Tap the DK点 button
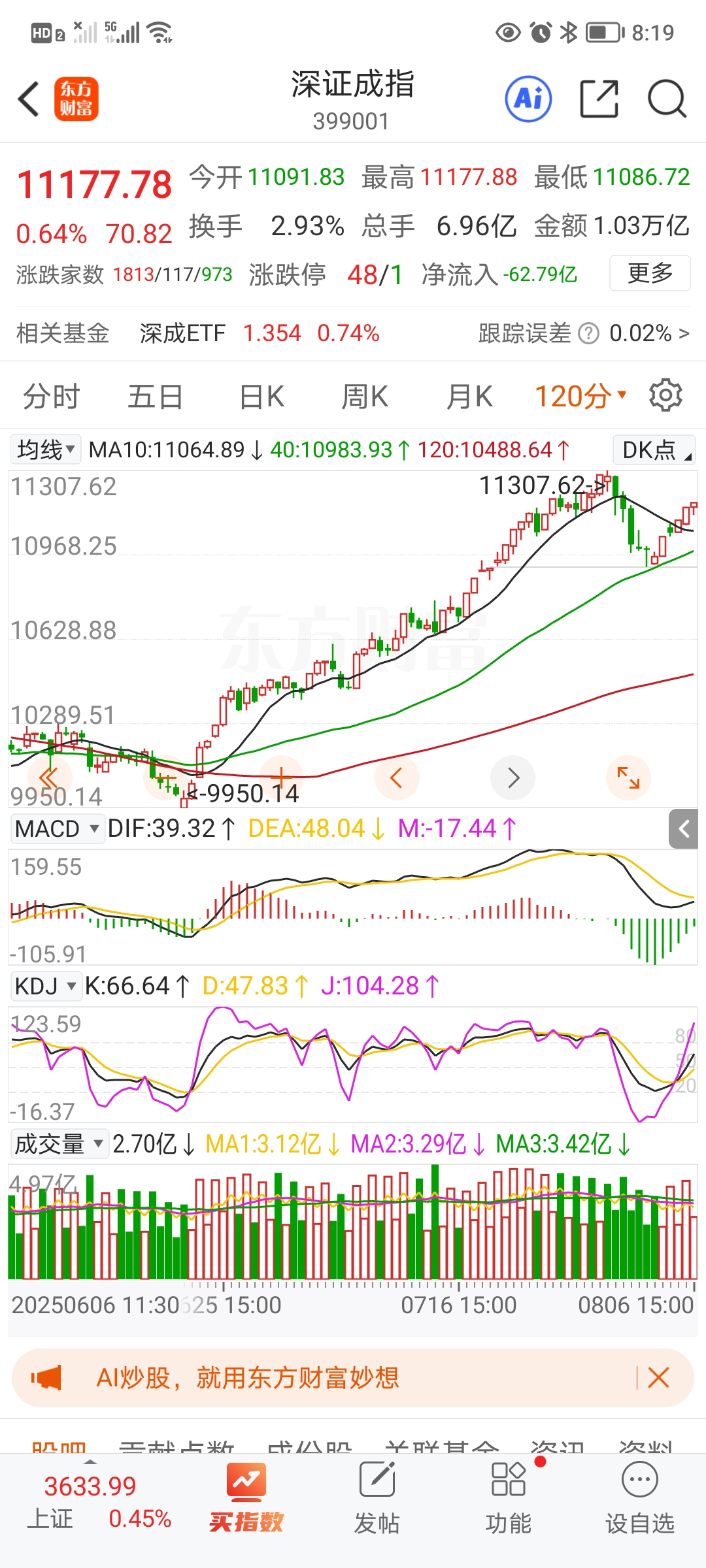This screenshot has width=706, height=1568. 654,449
